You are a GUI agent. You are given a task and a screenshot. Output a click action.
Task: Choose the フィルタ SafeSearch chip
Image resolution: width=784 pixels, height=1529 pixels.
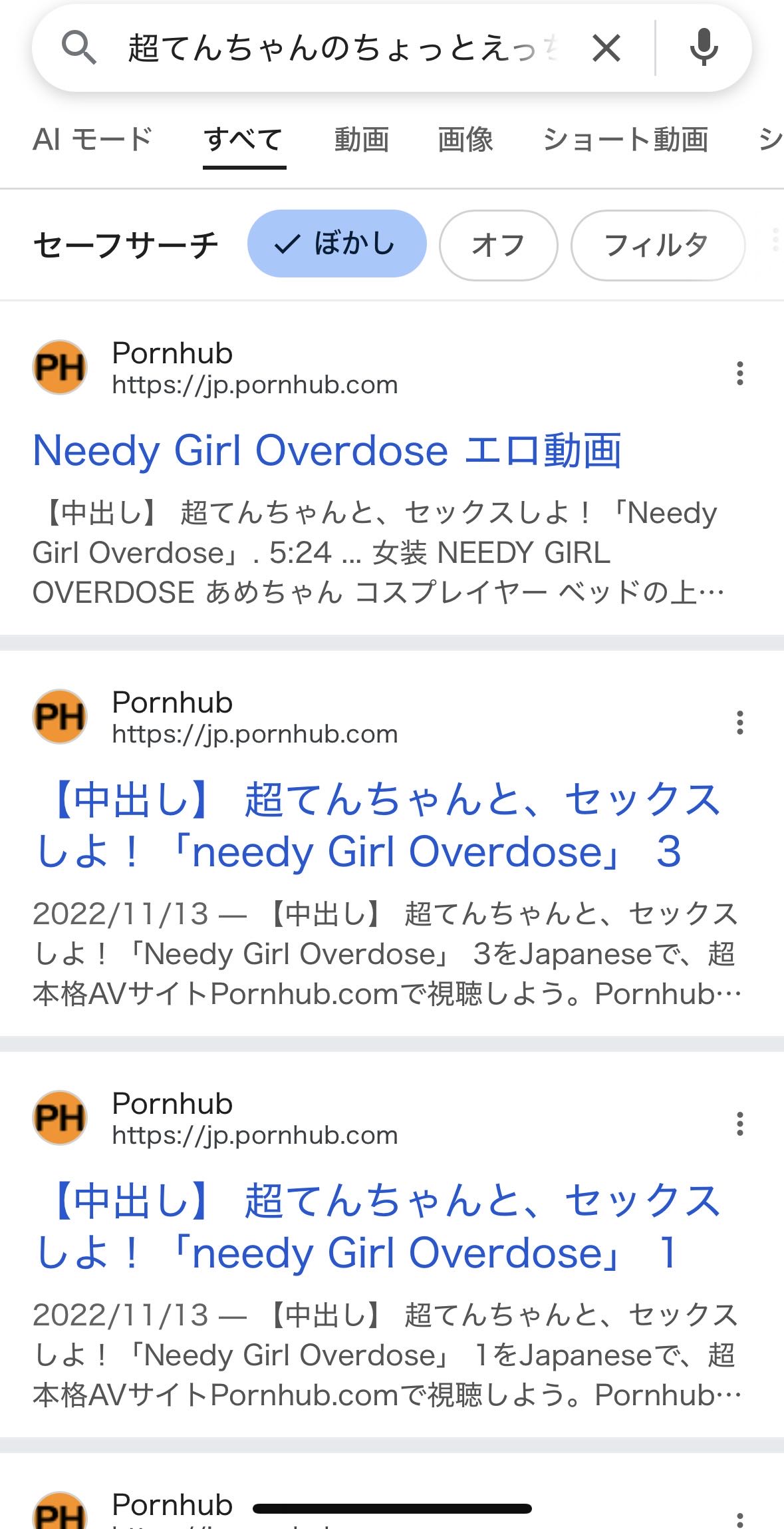657,245
